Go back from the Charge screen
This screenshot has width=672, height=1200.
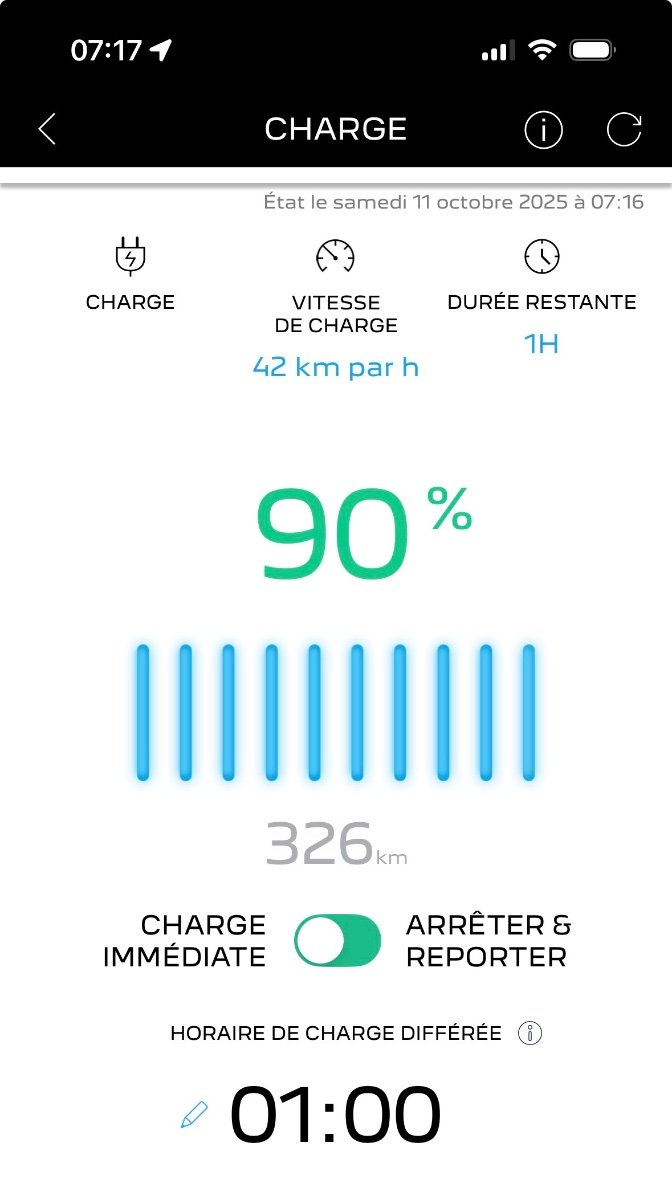[x=47, y=129]
